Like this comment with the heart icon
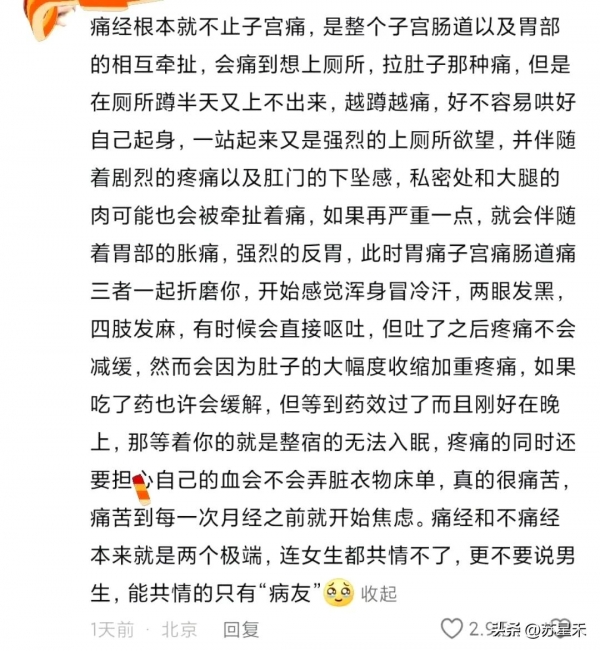 tap(452, 629)
